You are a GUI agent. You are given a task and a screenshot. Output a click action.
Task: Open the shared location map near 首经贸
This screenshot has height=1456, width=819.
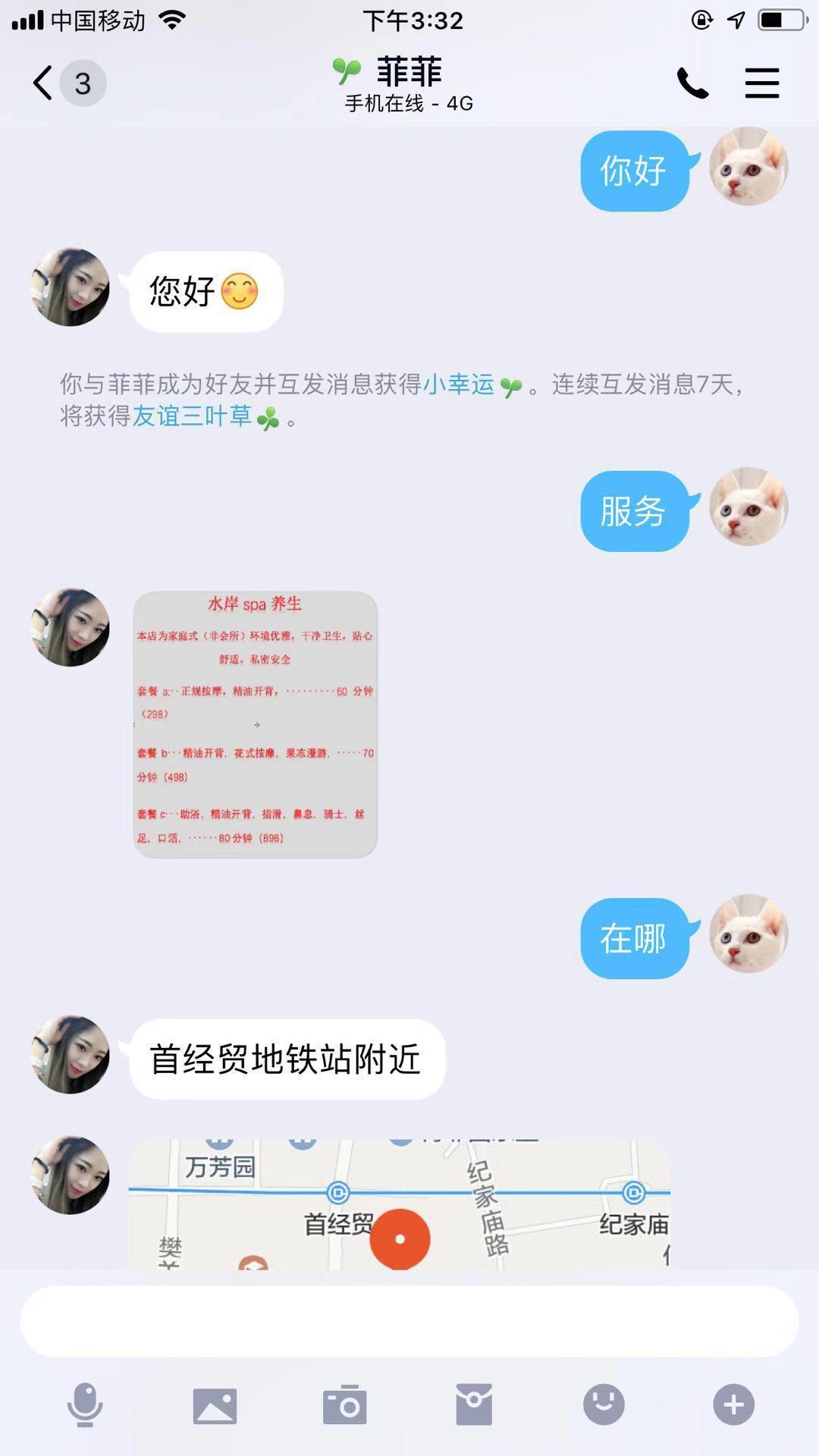400,1203
